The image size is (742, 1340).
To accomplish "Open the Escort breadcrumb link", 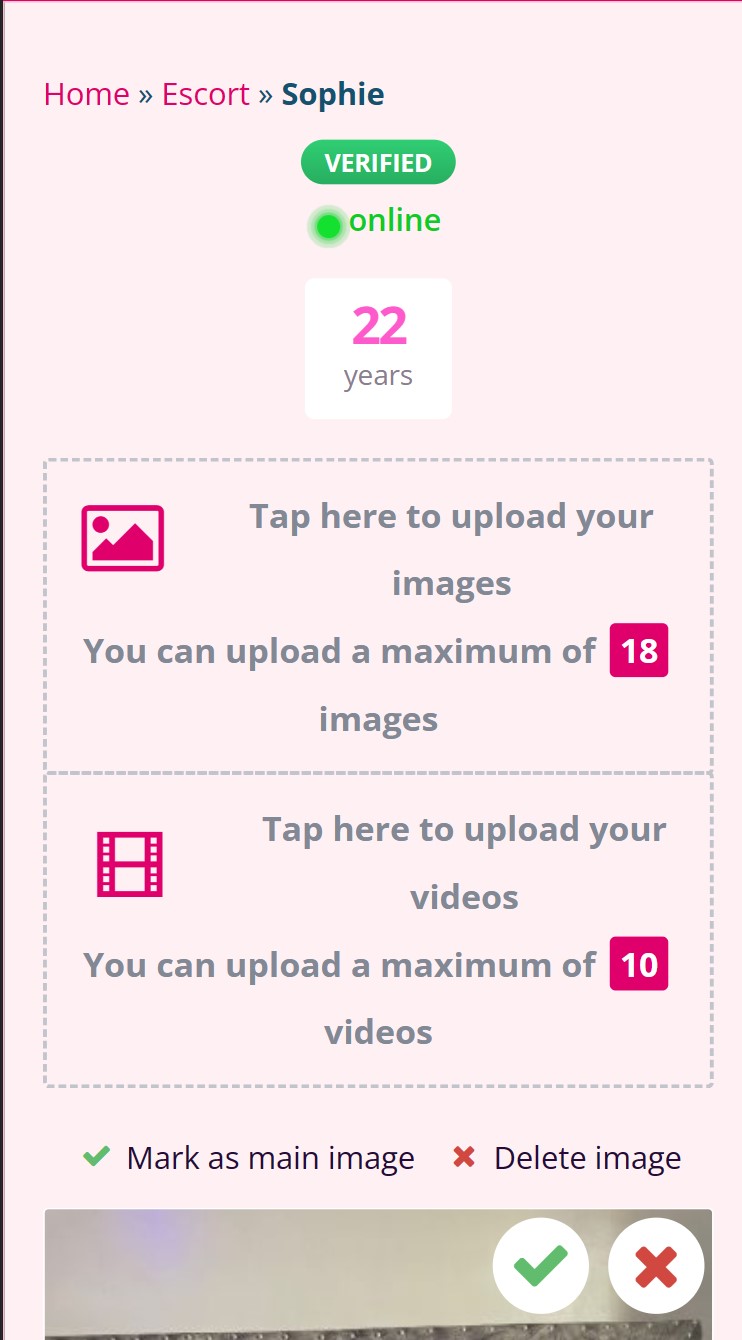I will pyautogui.click(x=205, y=94).
